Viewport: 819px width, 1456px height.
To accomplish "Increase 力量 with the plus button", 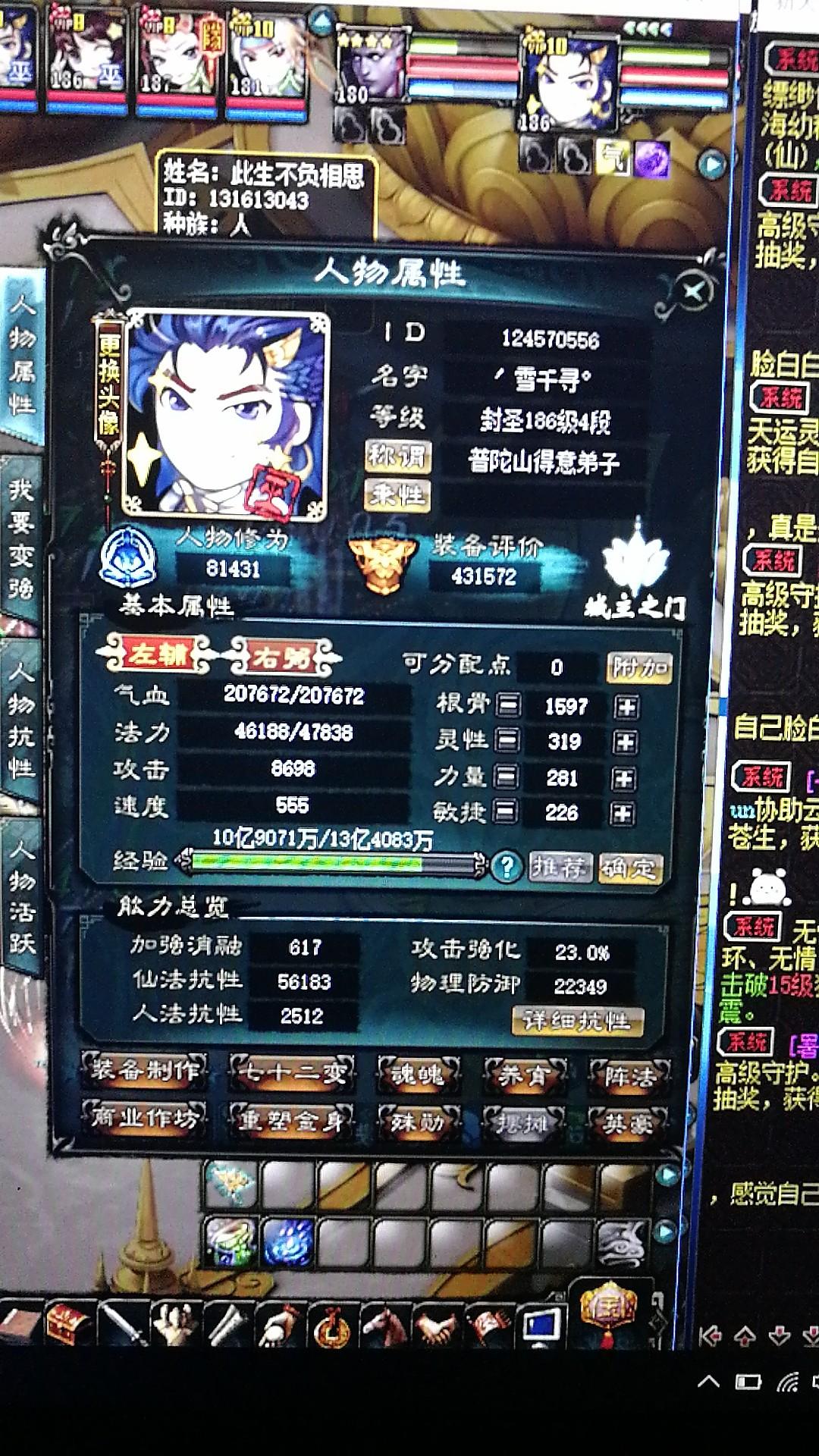I will pyautogui.click(x=624, y=778).
